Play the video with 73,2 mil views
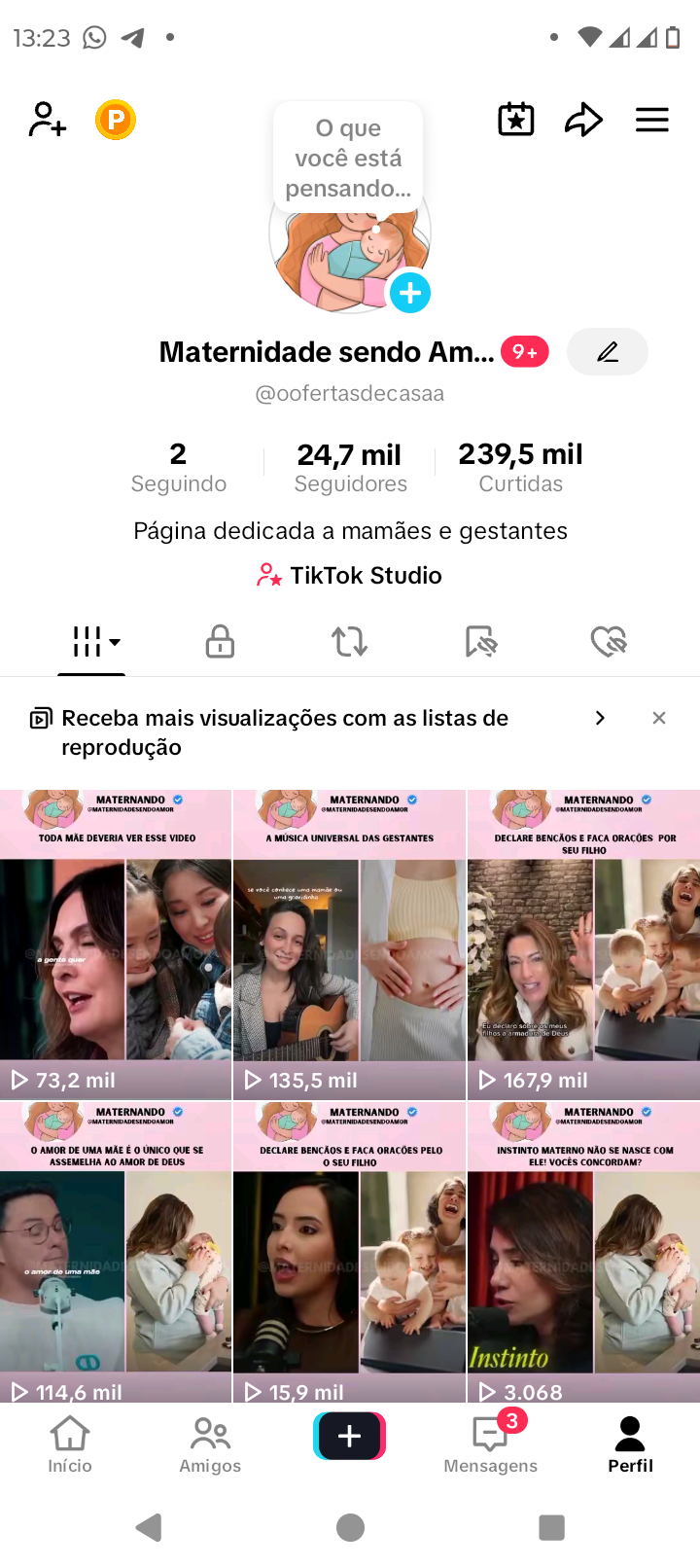This screenshot has height=1568, width=700. pos(116,944)
